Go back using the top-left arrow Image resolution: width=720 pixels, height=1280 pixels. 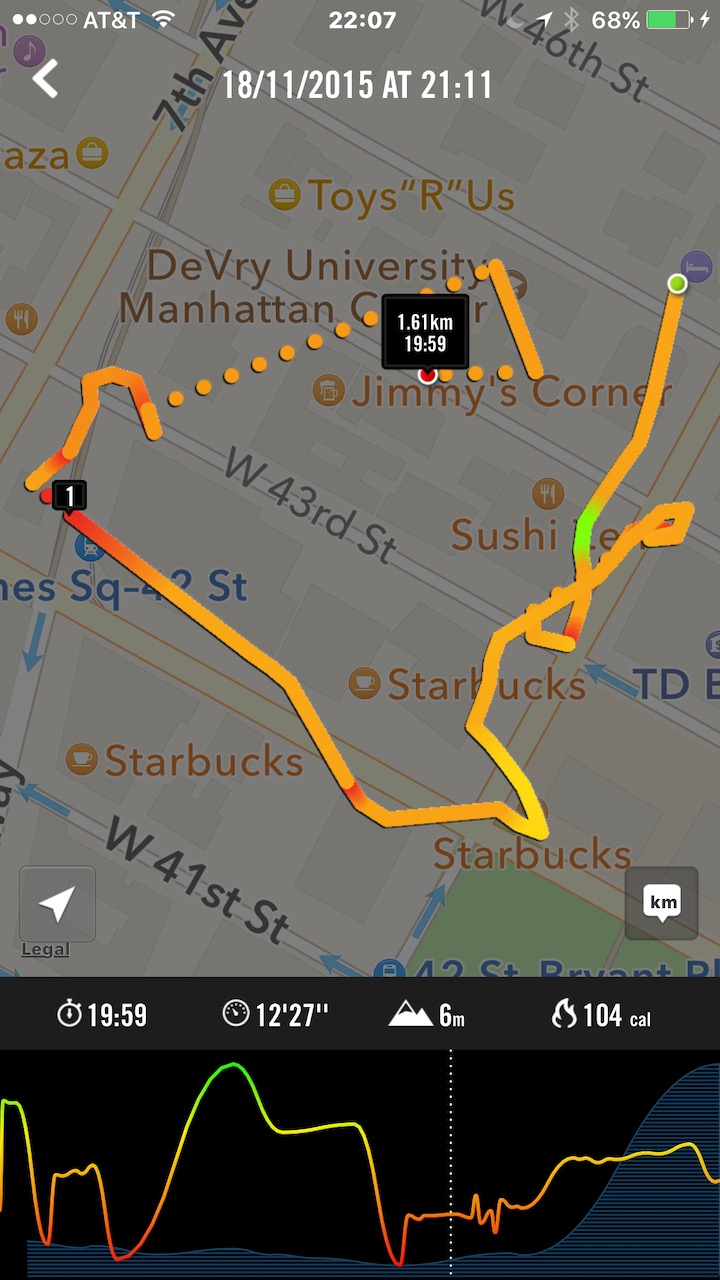pos(45,79)
